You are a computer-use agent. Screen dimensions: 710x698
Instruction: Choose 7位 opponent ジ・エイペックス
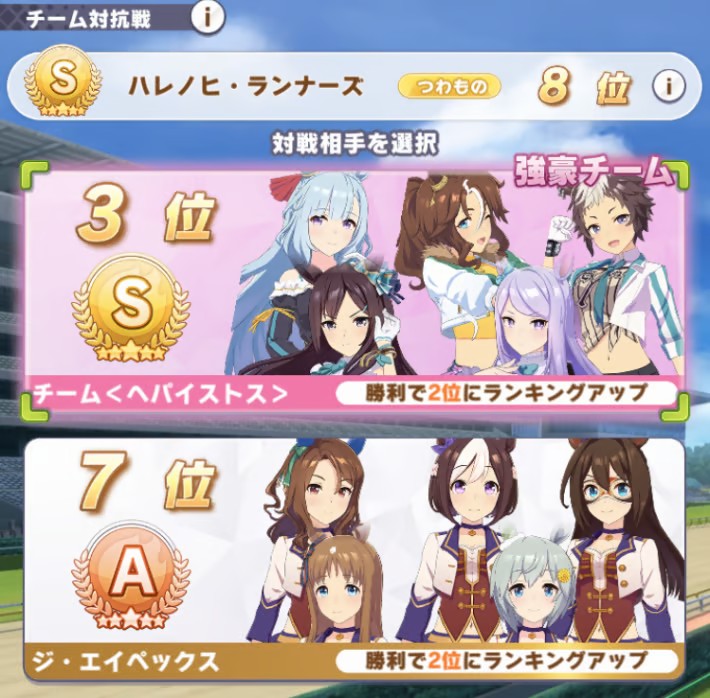[355, 555]
